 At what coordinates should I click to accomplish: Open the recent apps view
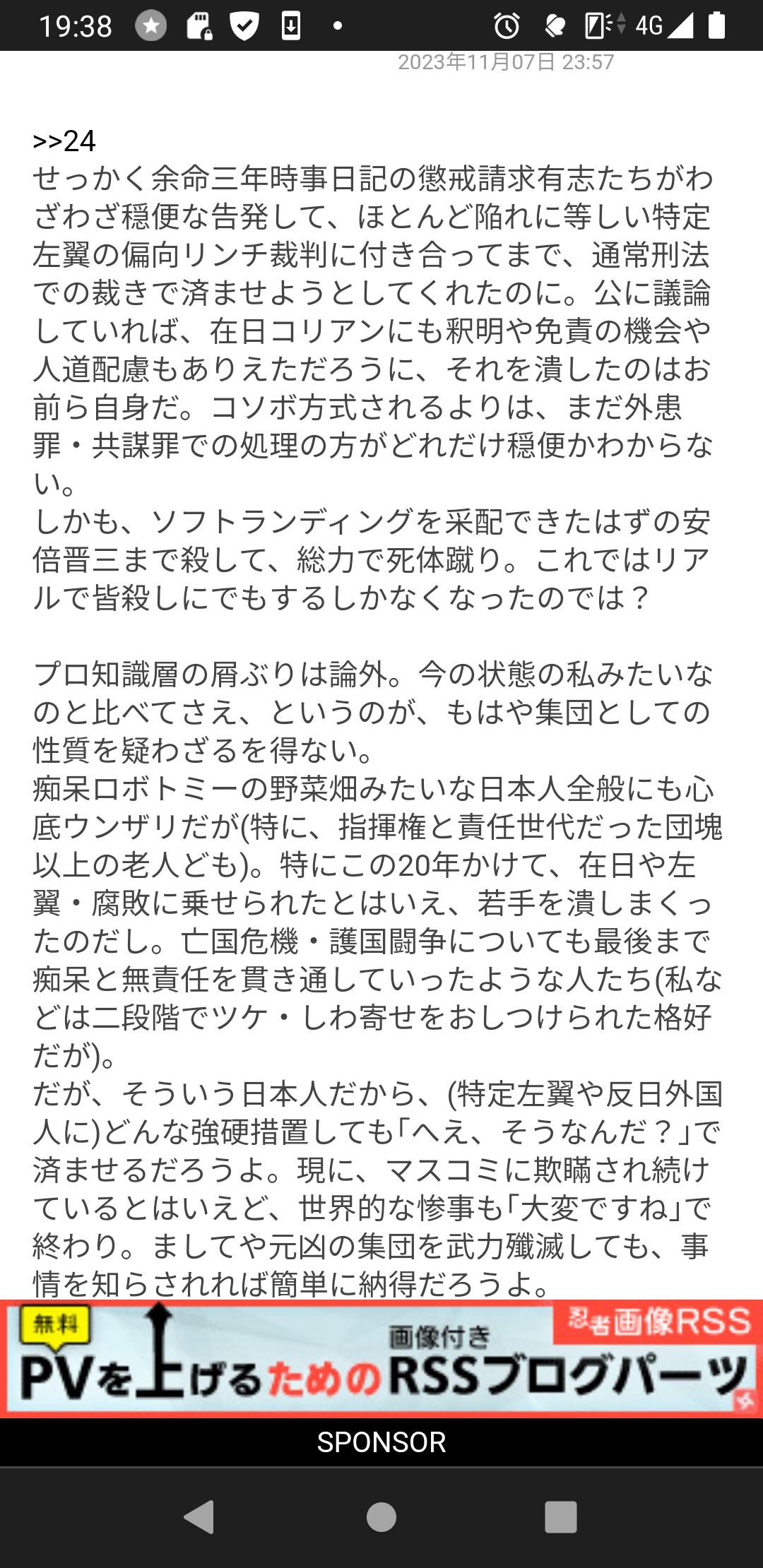561,1516
